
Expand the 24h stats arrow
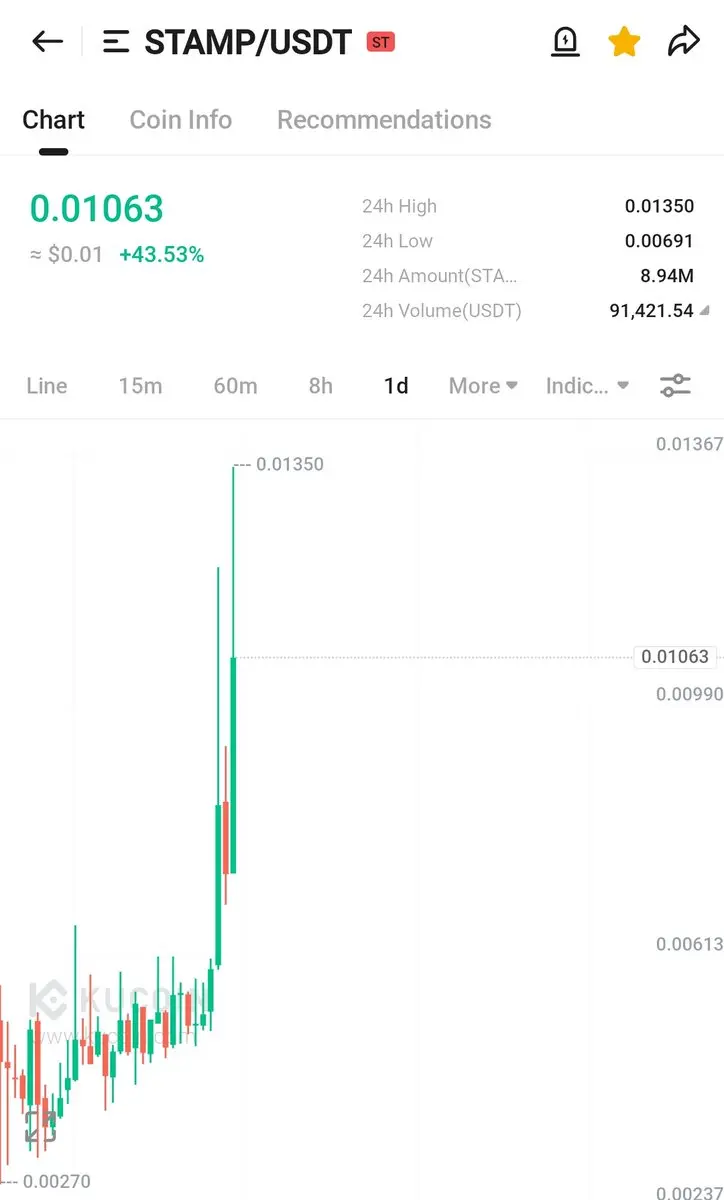pyautogui.click(x=705, y=311)
